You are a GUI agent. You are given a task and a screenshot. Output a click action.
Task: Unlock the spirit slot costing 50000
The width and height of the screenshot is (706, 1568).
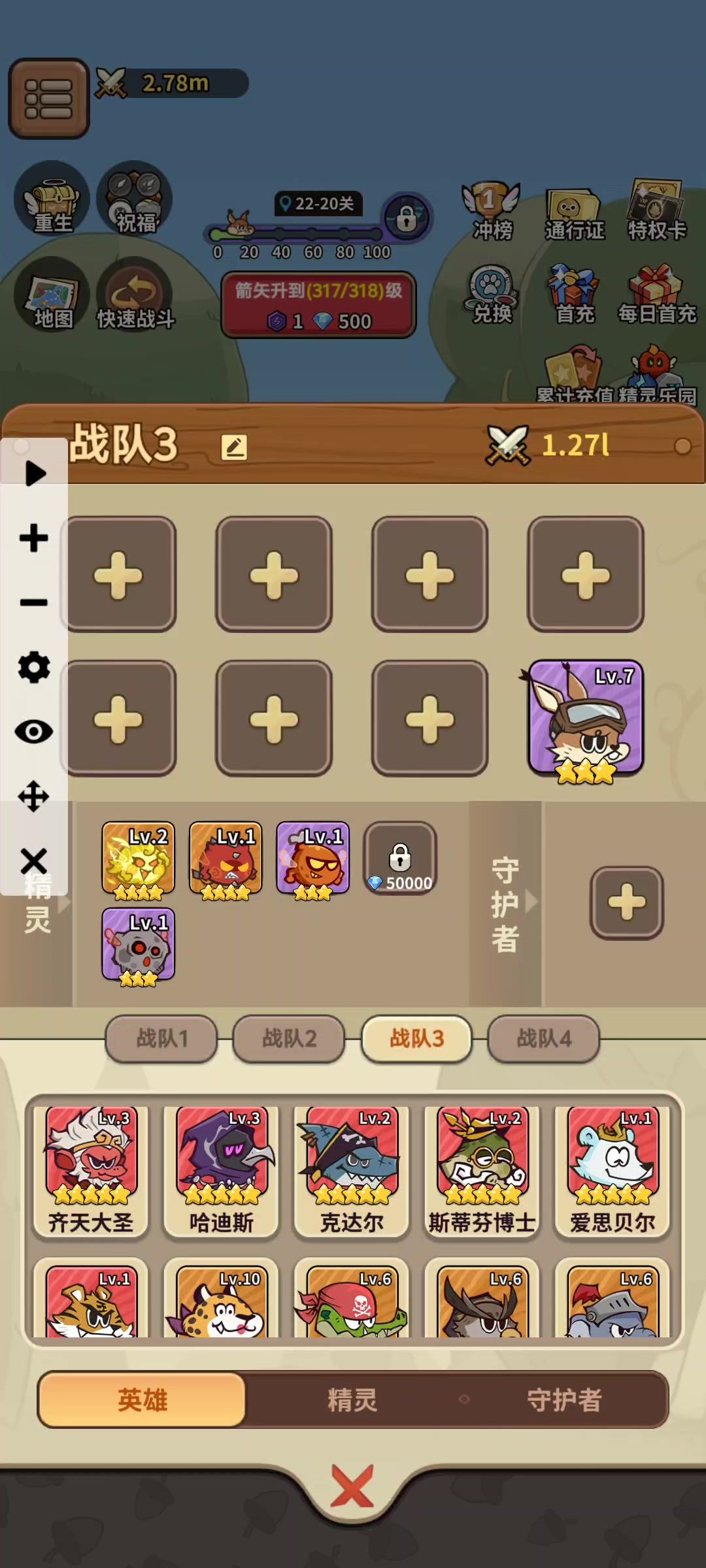click(x=400, y=858)
